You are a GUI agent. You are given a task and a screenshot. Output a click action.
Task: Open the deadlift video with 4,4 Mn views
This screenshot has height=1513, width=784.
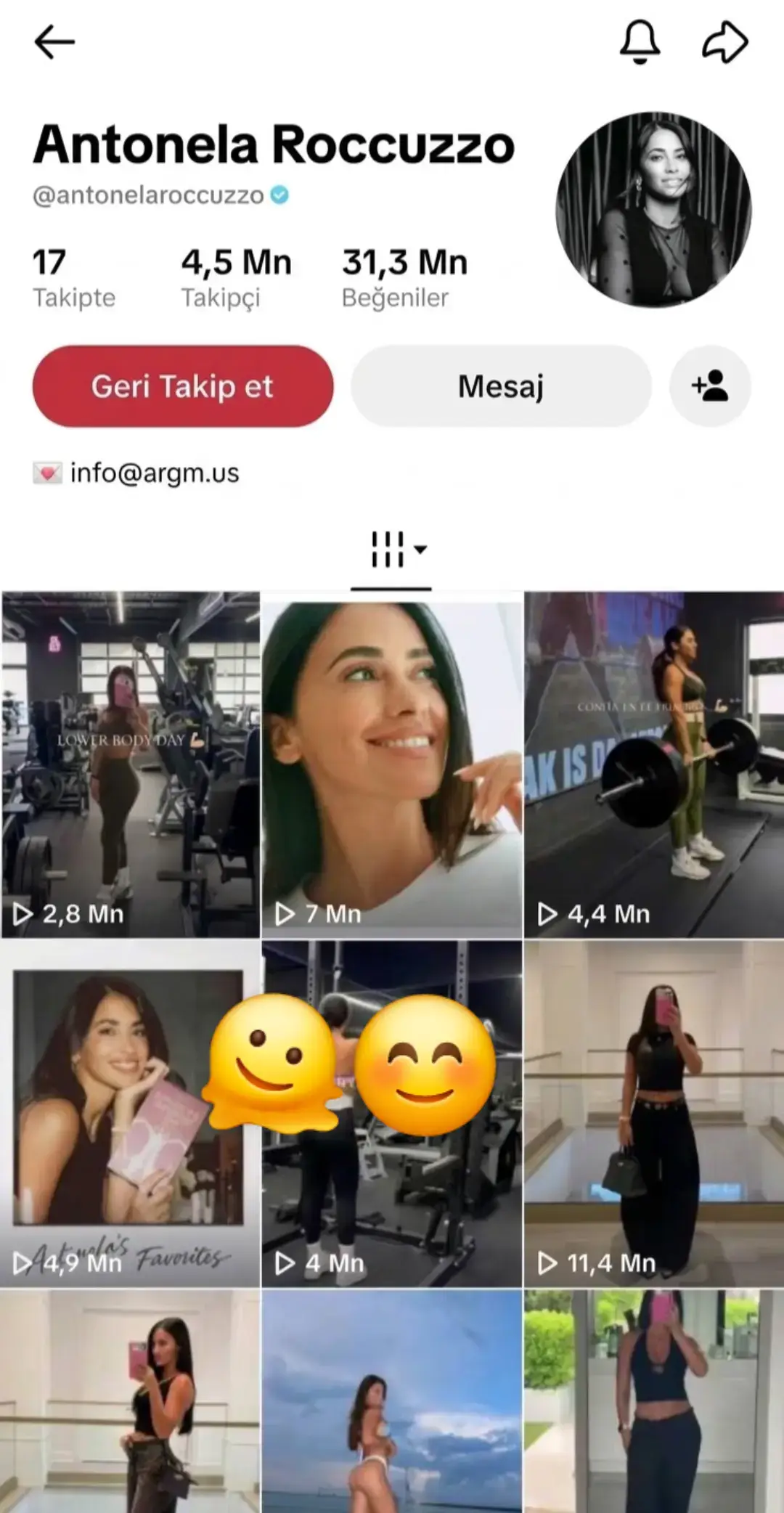(x=654, y=764)
